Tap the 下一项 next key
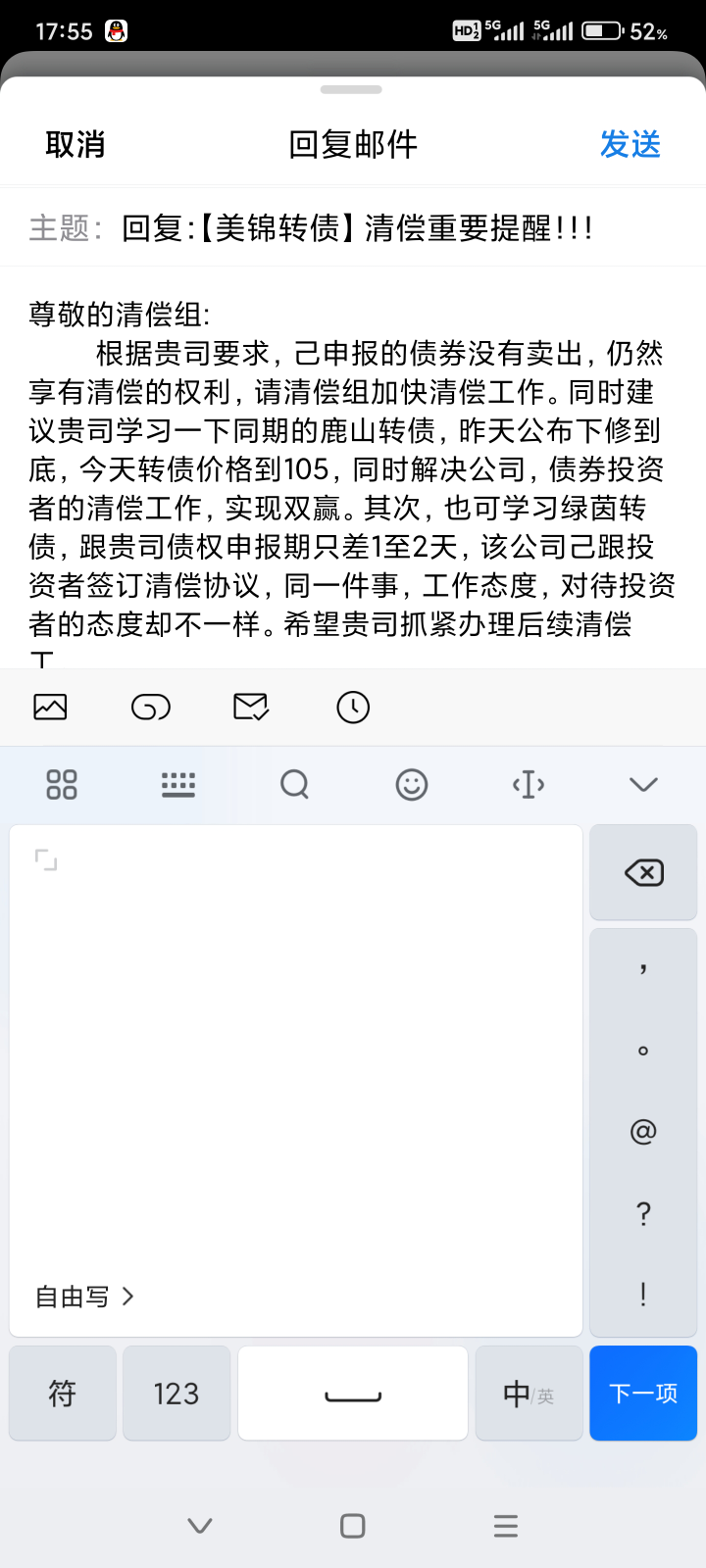 (643, 1393)
